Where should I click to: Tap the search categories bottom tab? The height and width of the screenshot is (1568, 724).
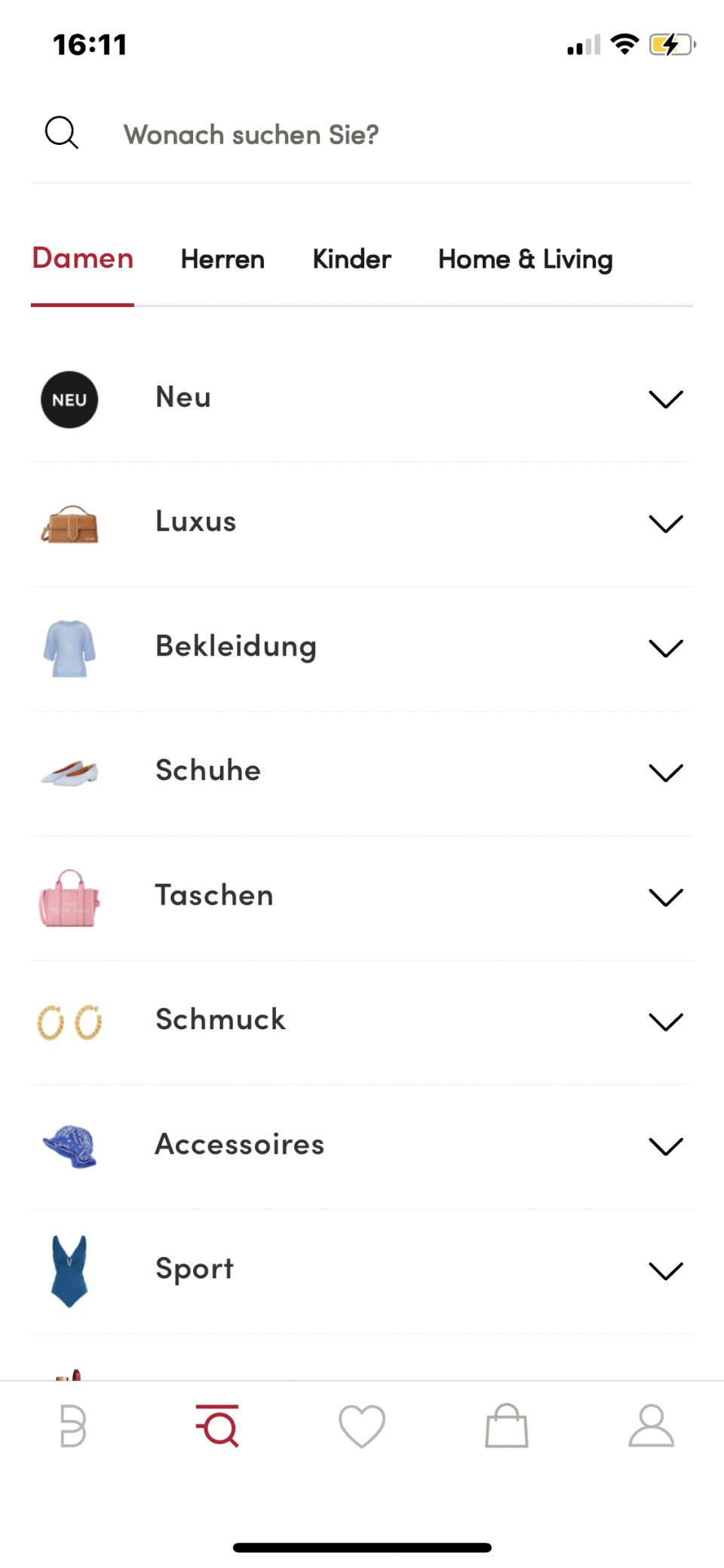coord(217,1426)
